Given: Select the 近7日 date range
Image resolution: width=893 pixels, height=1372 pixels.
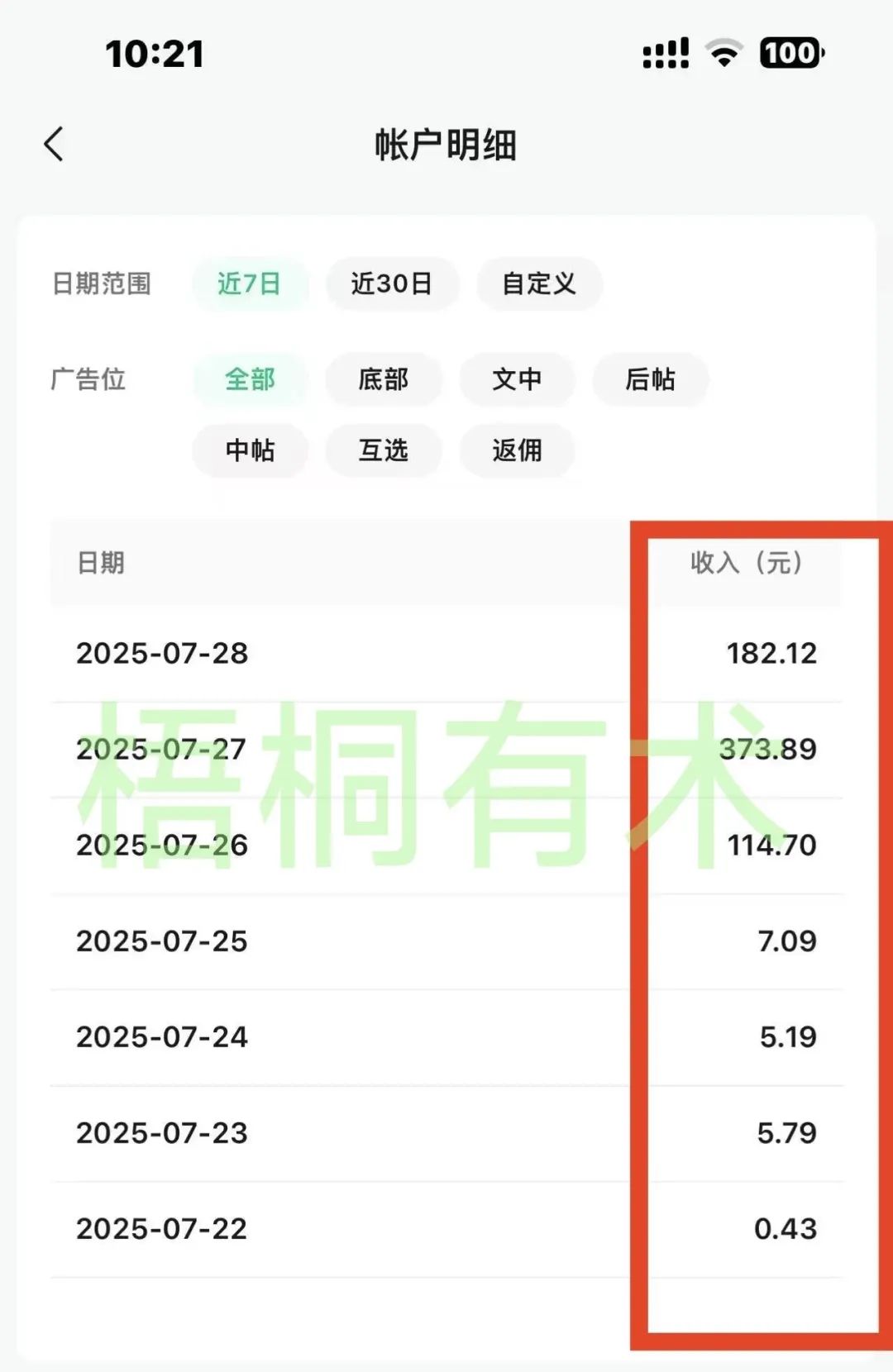Looking at the screenshot, I should pyautogui.click(x=250, y=284).
